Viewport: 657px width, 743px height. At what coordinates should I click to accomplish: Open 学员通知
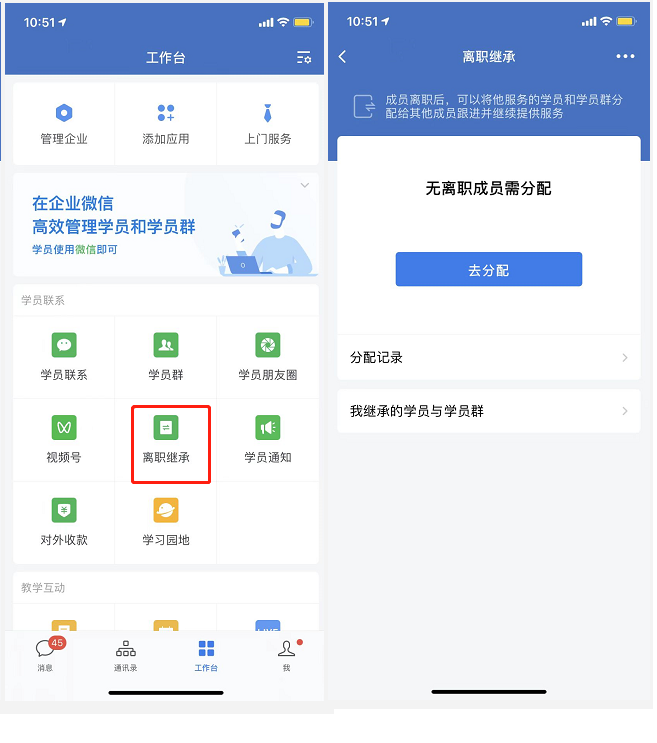tap(267, 440)
